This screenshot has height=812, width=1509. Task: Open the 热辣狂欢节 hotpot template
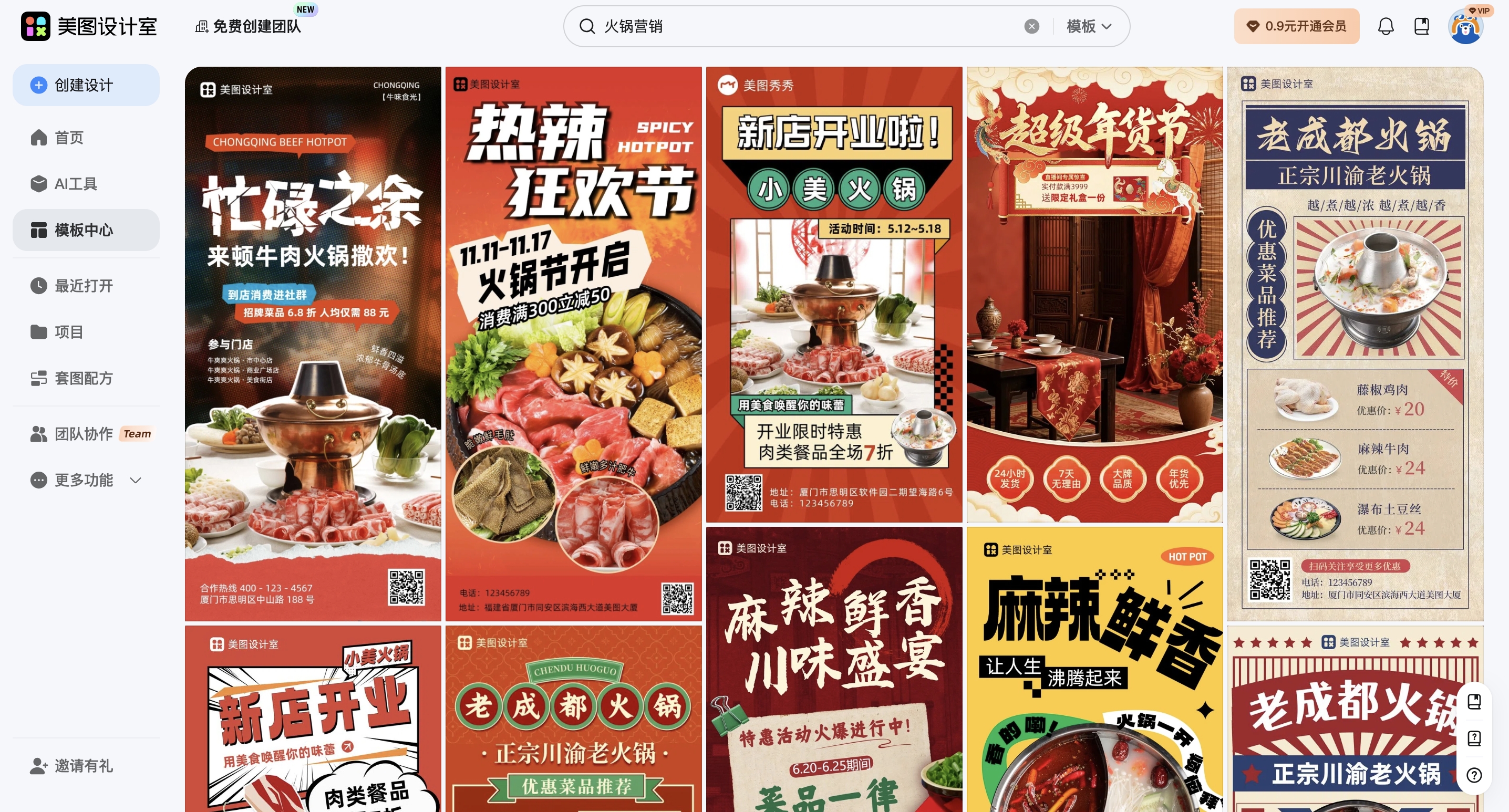573,343
